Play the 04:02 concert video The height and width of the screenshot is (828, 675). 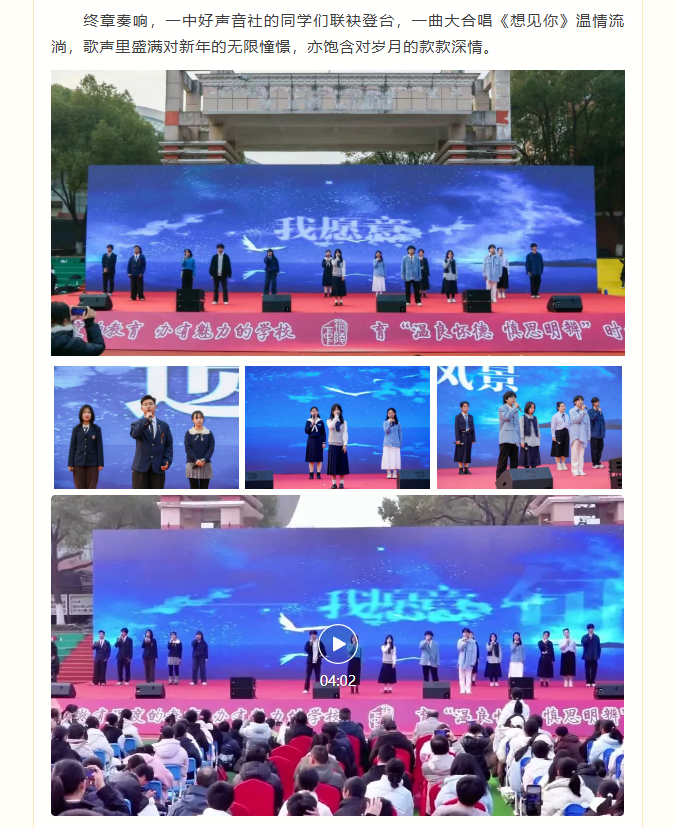click(337, 644)
